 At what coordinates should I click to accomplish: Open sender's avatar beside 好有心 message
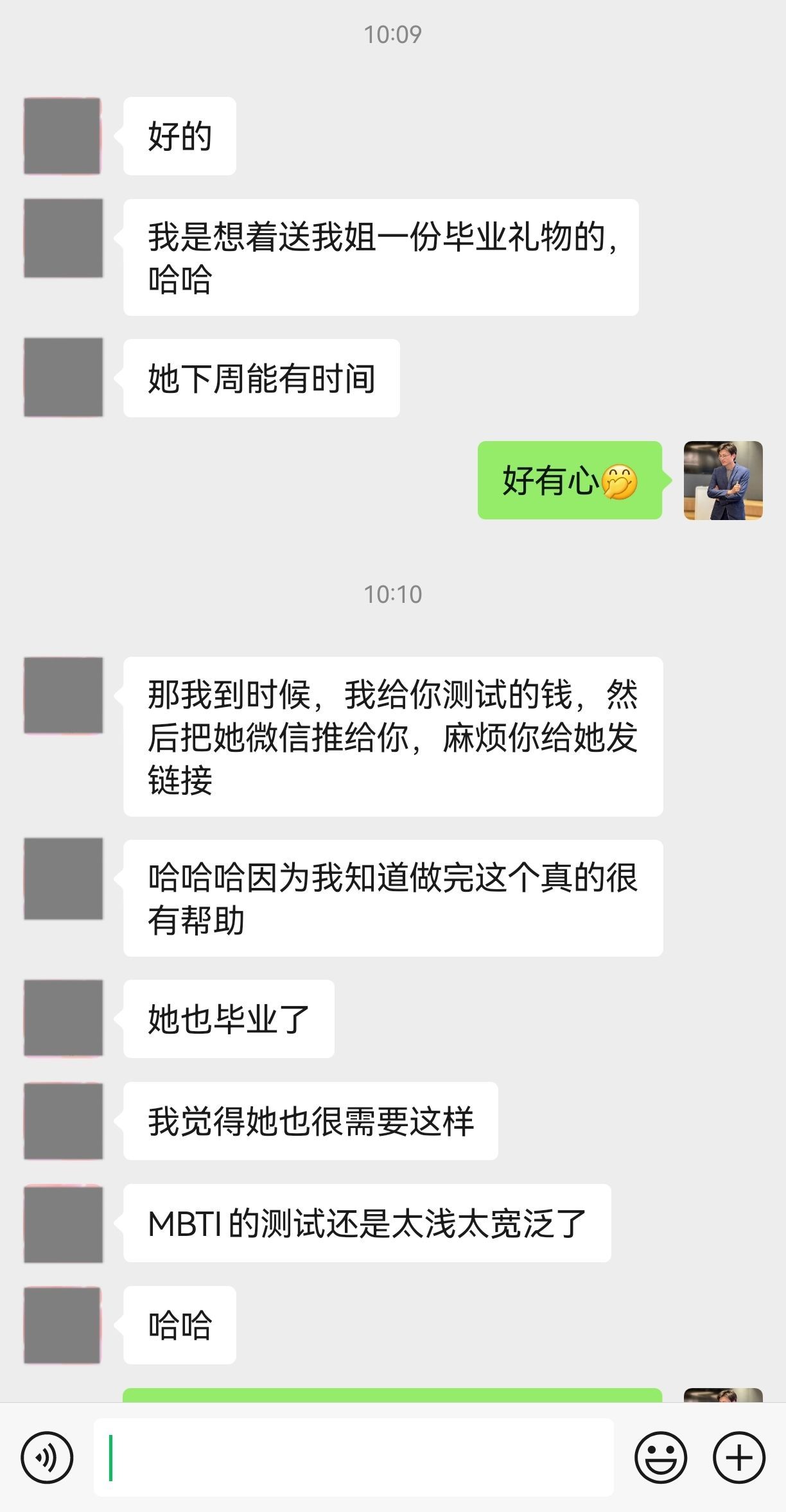click(x=723, y=480)
